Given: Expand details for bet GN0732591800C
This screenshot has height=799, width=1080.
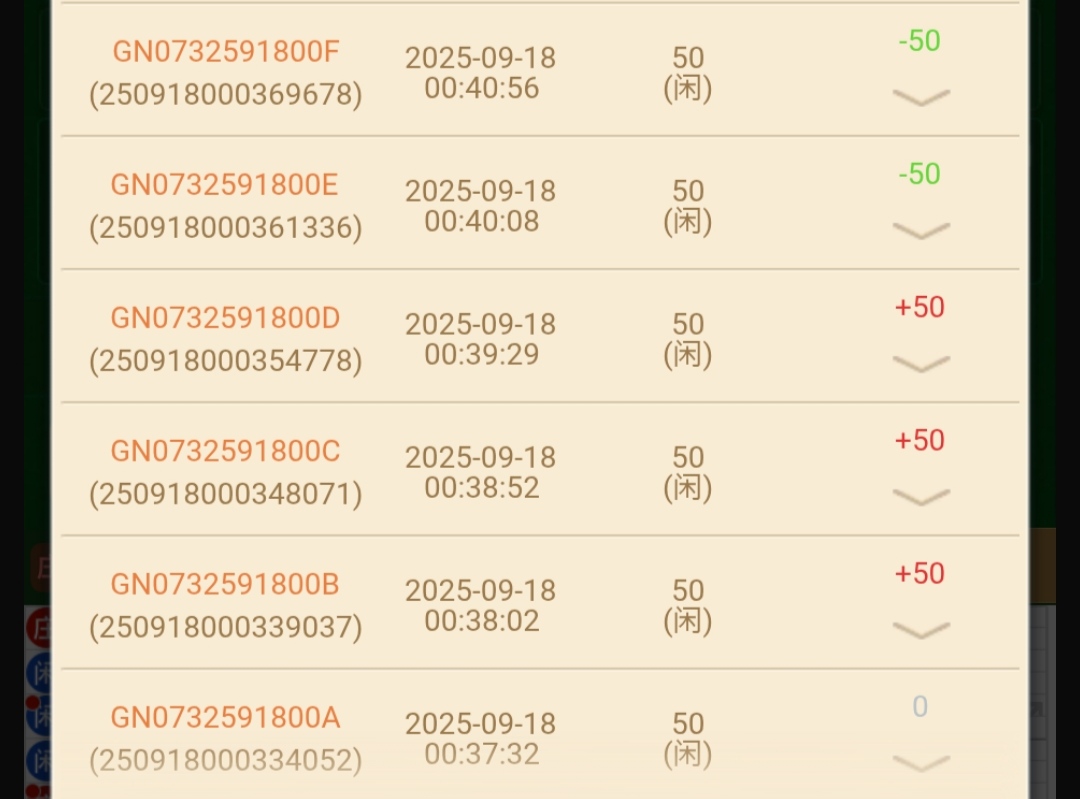Looking at the screenshot, I should point(920,497).
